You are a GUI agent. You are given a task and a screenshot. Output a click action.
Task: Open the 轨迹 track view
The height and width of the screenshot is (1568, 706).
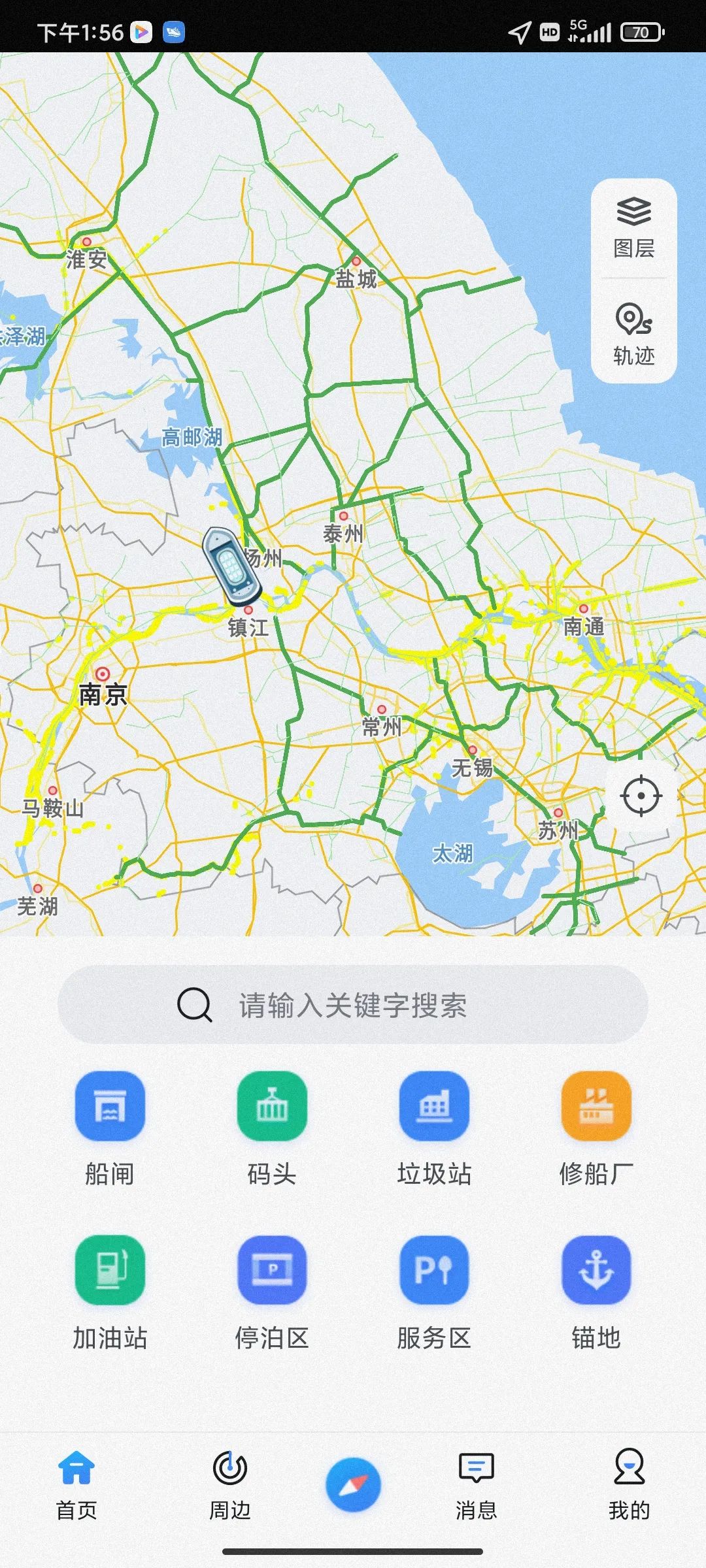(x=633, y=333)
